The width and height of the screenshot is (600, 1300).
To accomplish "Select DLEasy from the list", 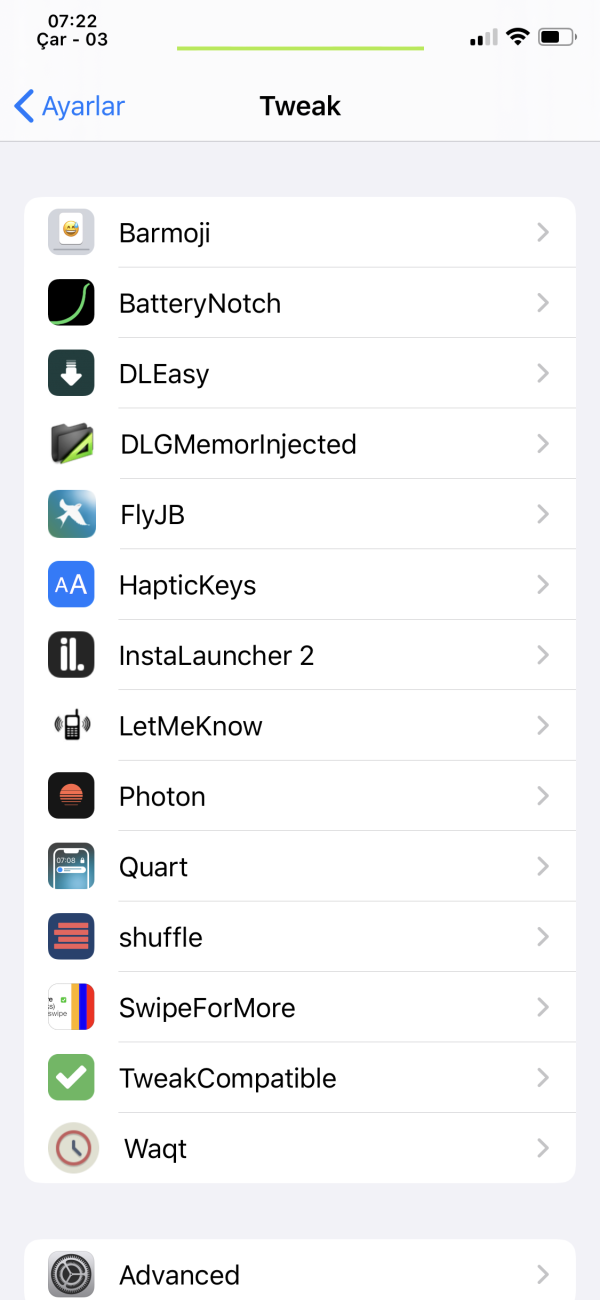I will coord(300,374).
